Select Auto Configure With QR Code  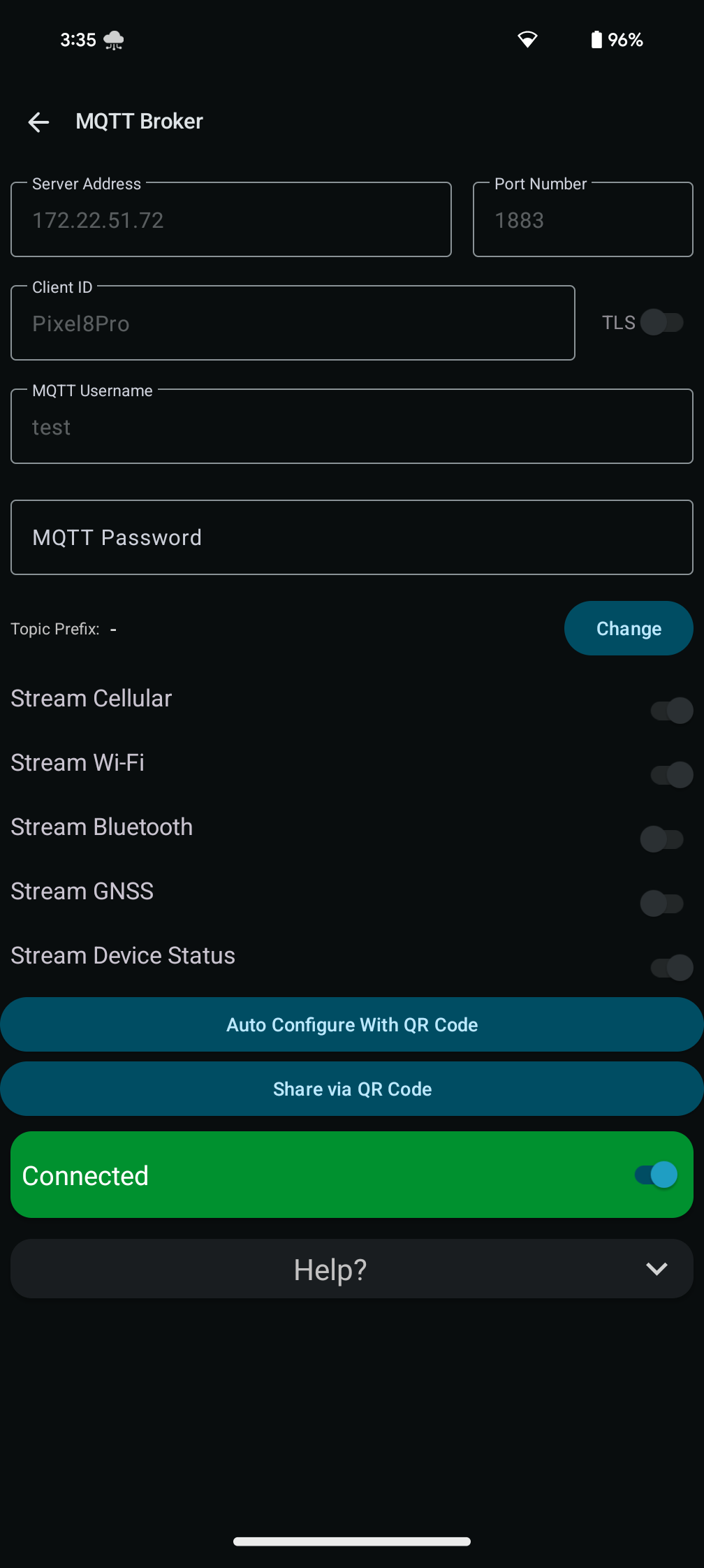click(x=352, y=1024)
